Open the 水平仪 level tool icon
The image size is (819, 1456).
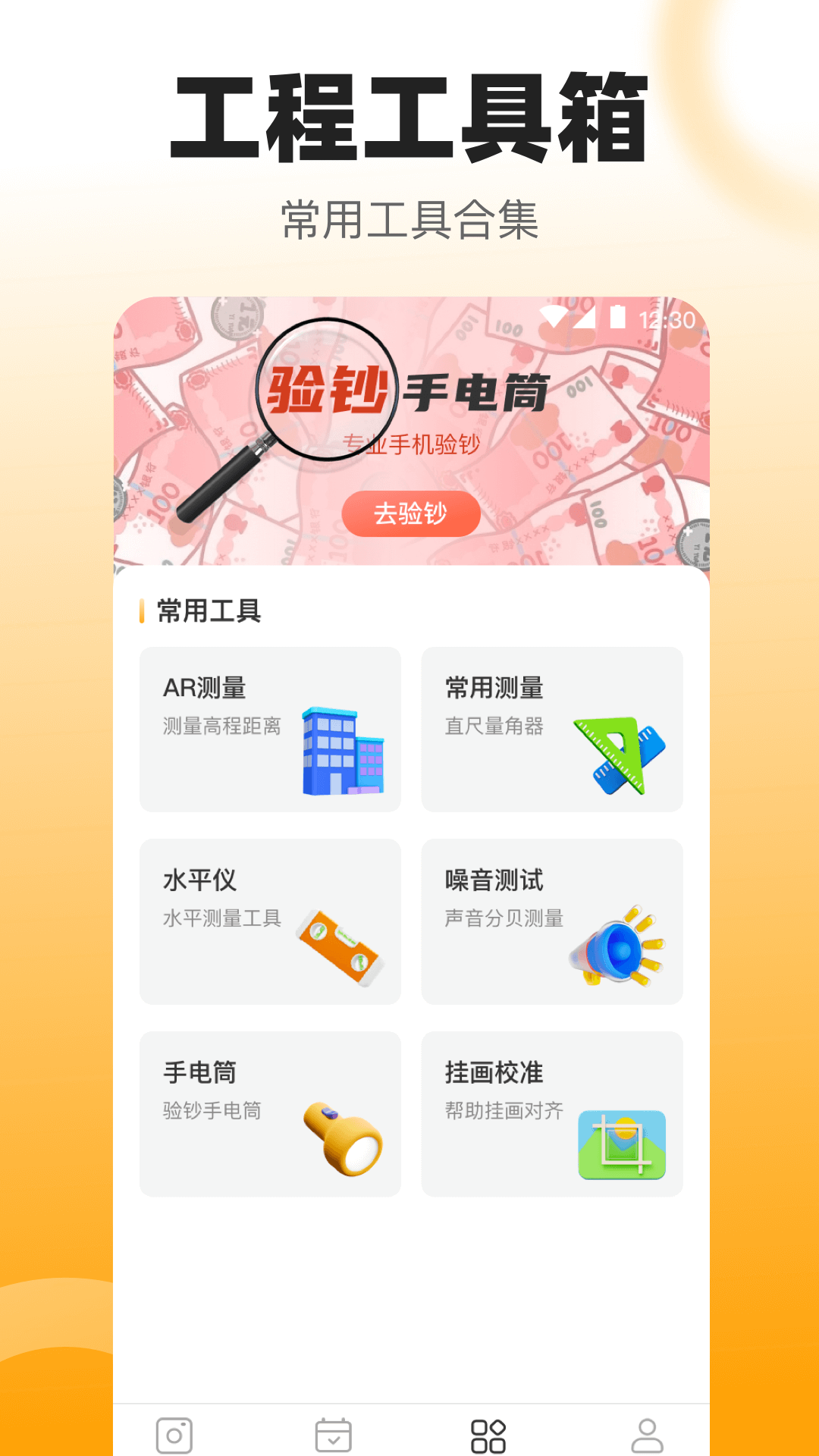pos(340,949)
